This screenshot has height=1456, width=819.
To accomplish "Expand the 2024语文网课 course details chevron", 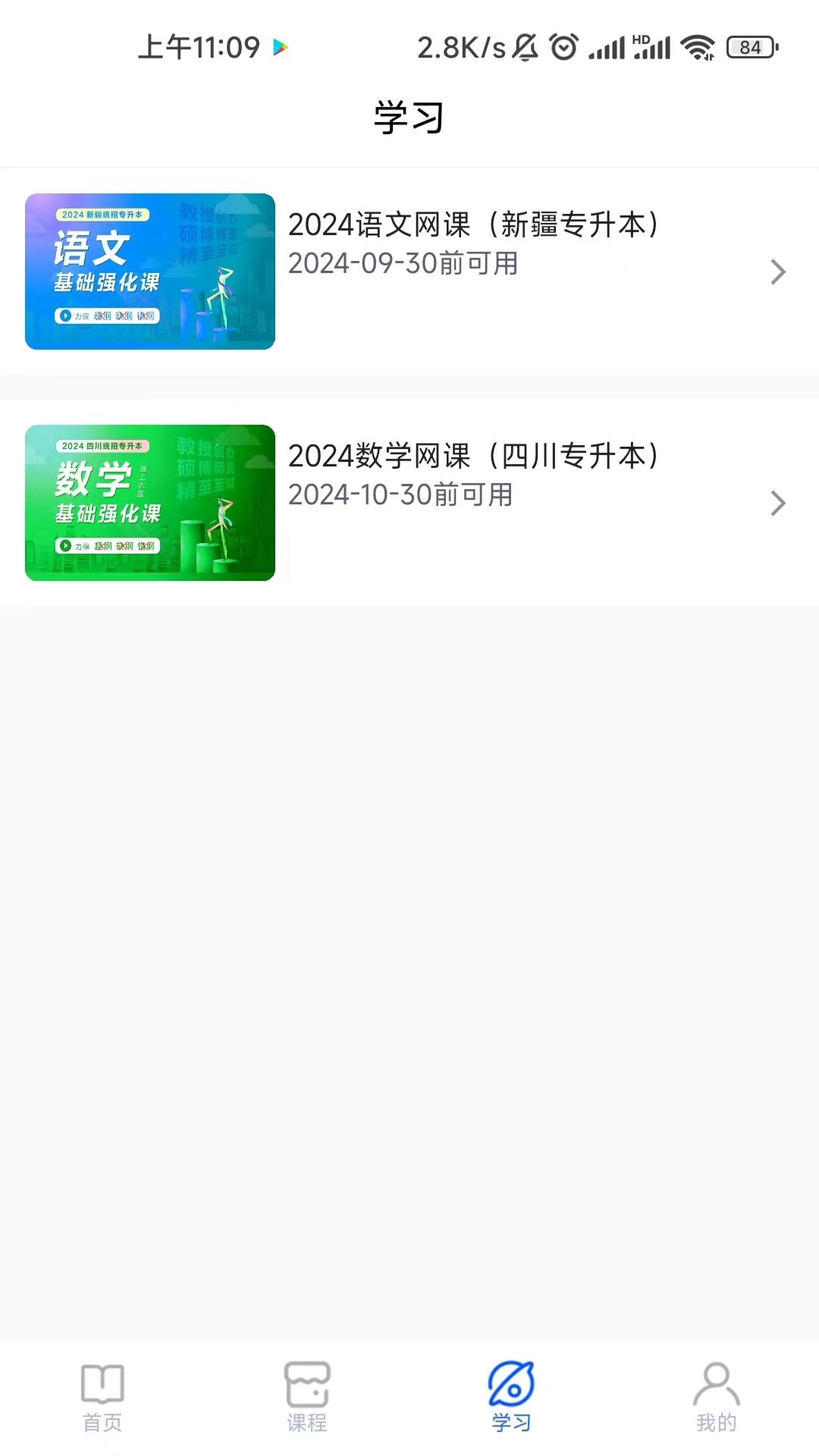I will point(778,271).
